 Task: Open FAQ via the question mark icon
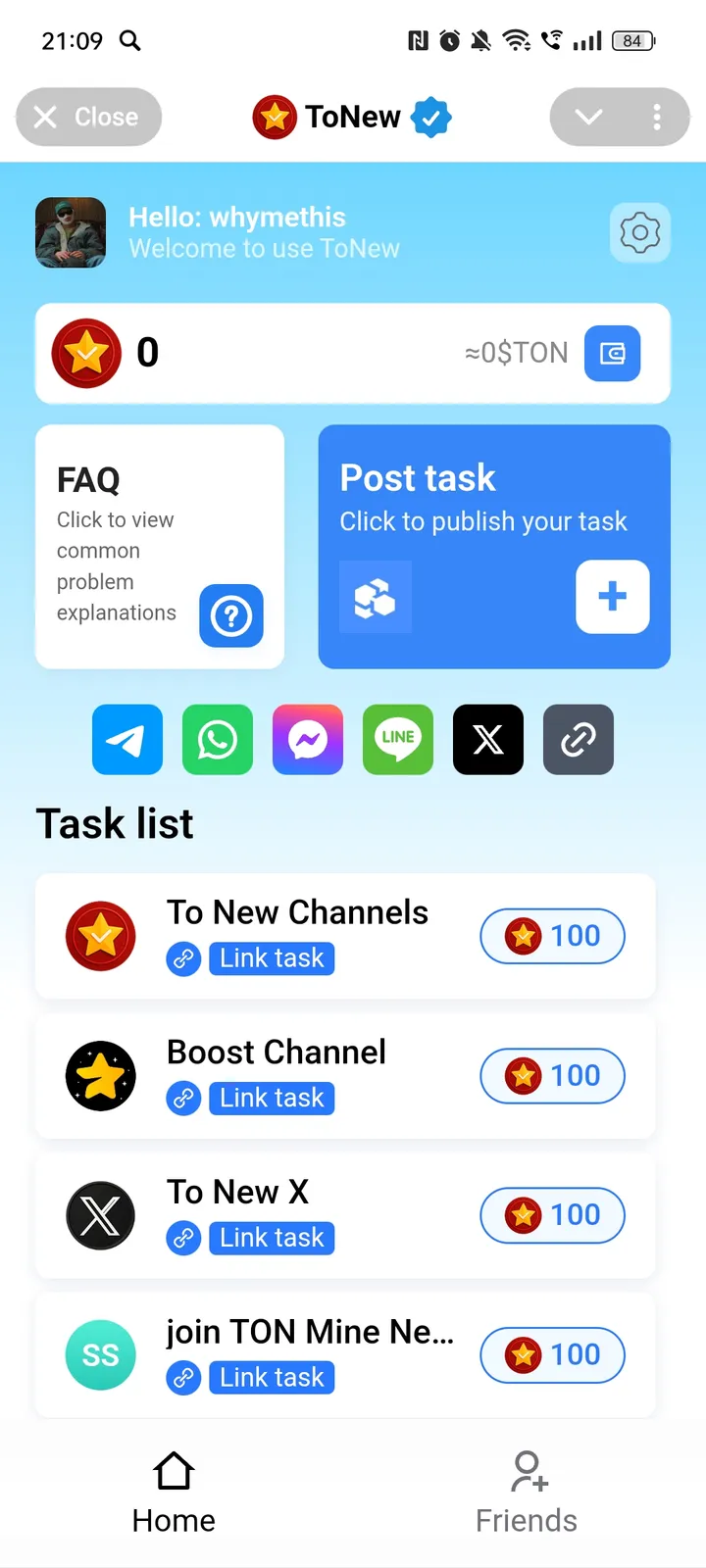[231, 616]
